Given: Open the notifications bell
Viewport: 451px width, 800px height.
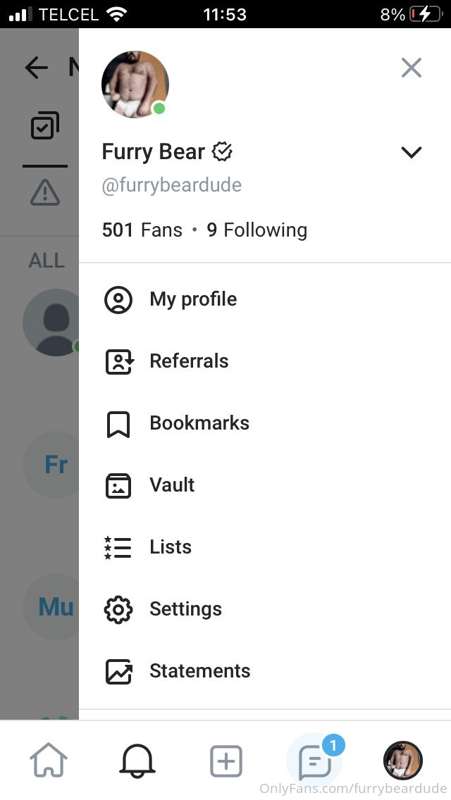Looking at the screenshot, I should (137, 761).
